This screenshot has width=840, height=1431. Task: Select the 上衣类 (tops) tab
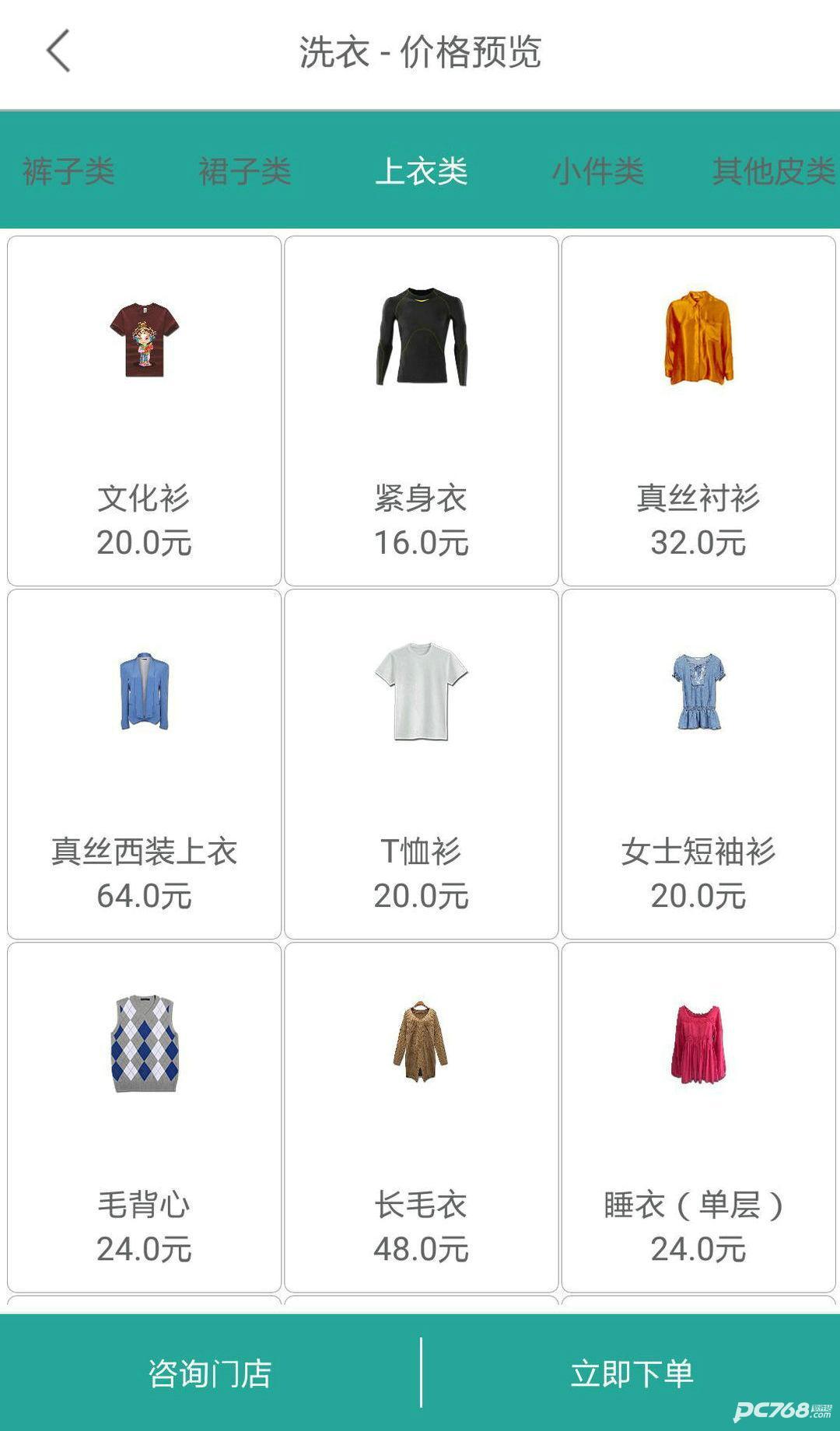tap(420, 173)
